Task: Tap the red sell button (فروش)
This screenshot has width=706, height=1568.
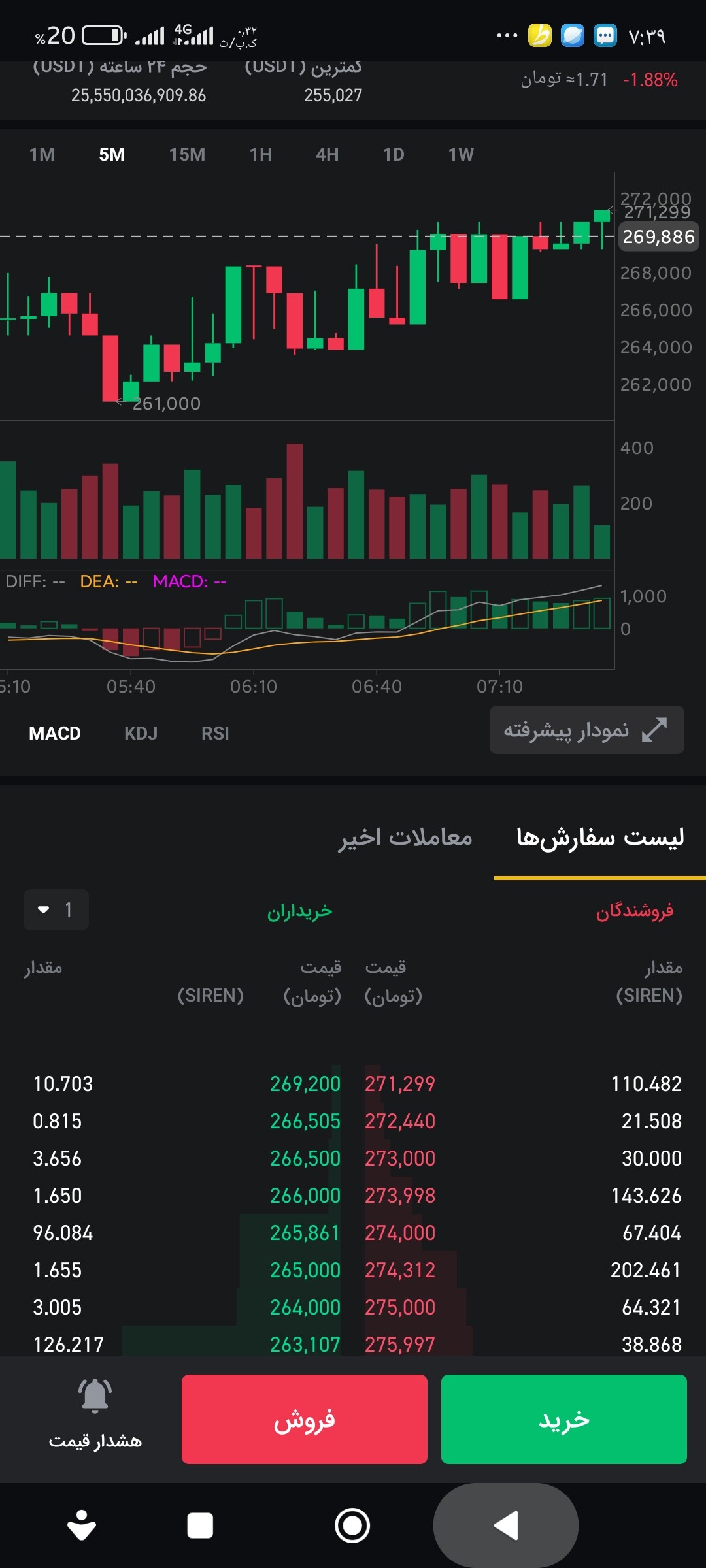Action: click(x=305, y=1419)
